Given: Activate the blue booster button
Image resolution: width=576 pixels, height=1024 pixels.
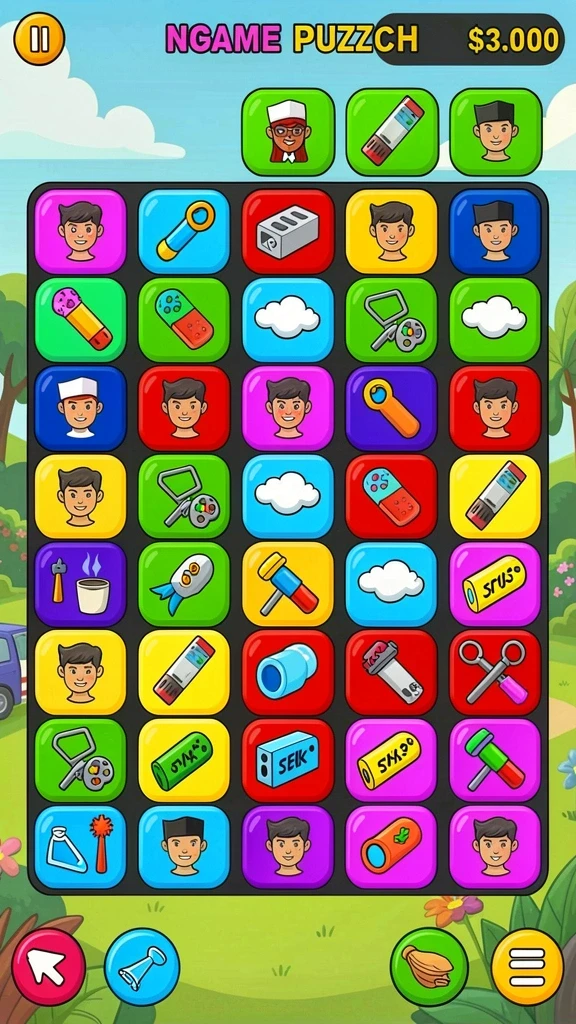Looking at the screenshot, I should click(x=142, y=967).
